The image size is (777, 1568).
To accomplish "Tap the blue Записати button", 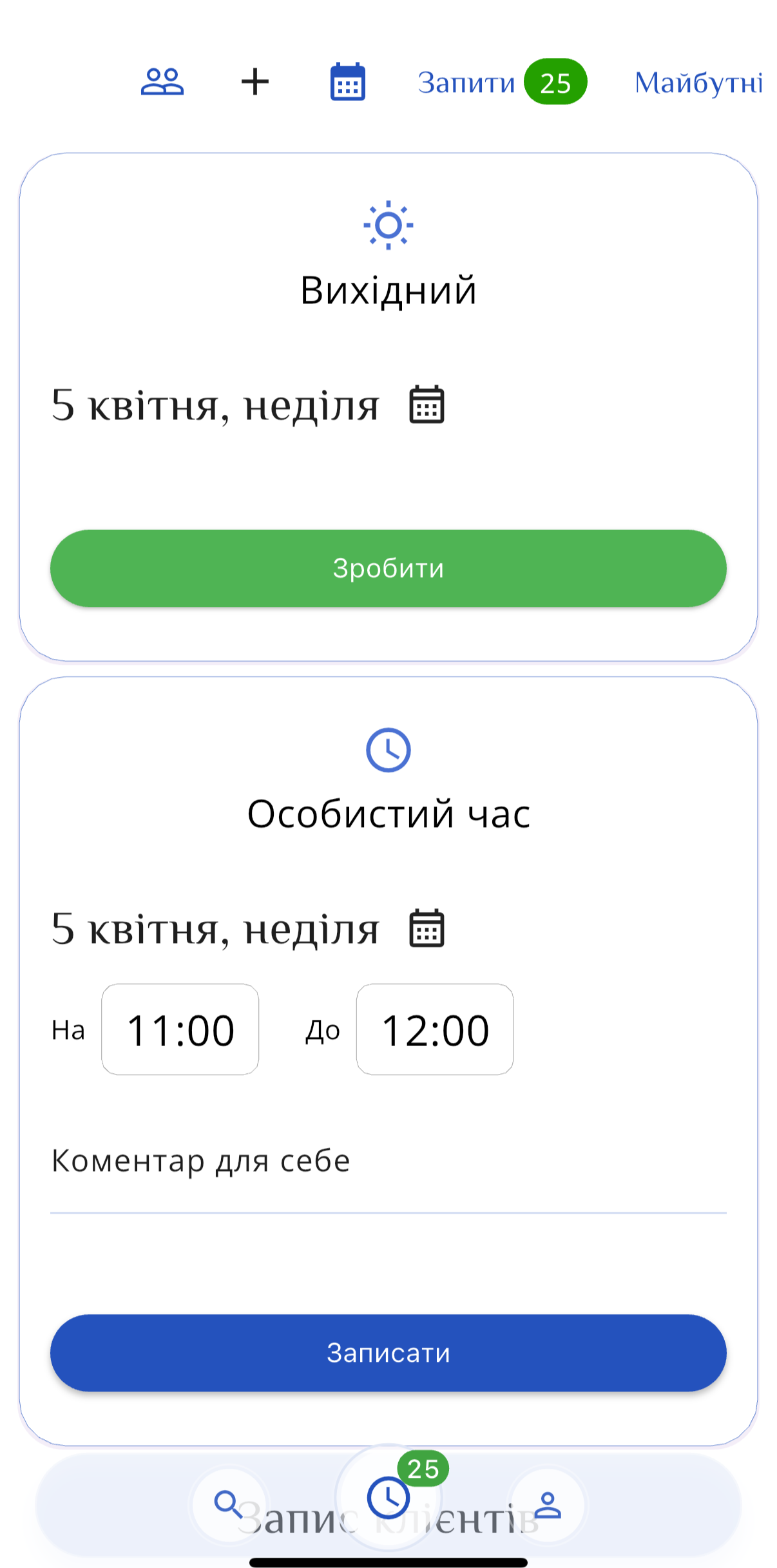I will 388,1352.
